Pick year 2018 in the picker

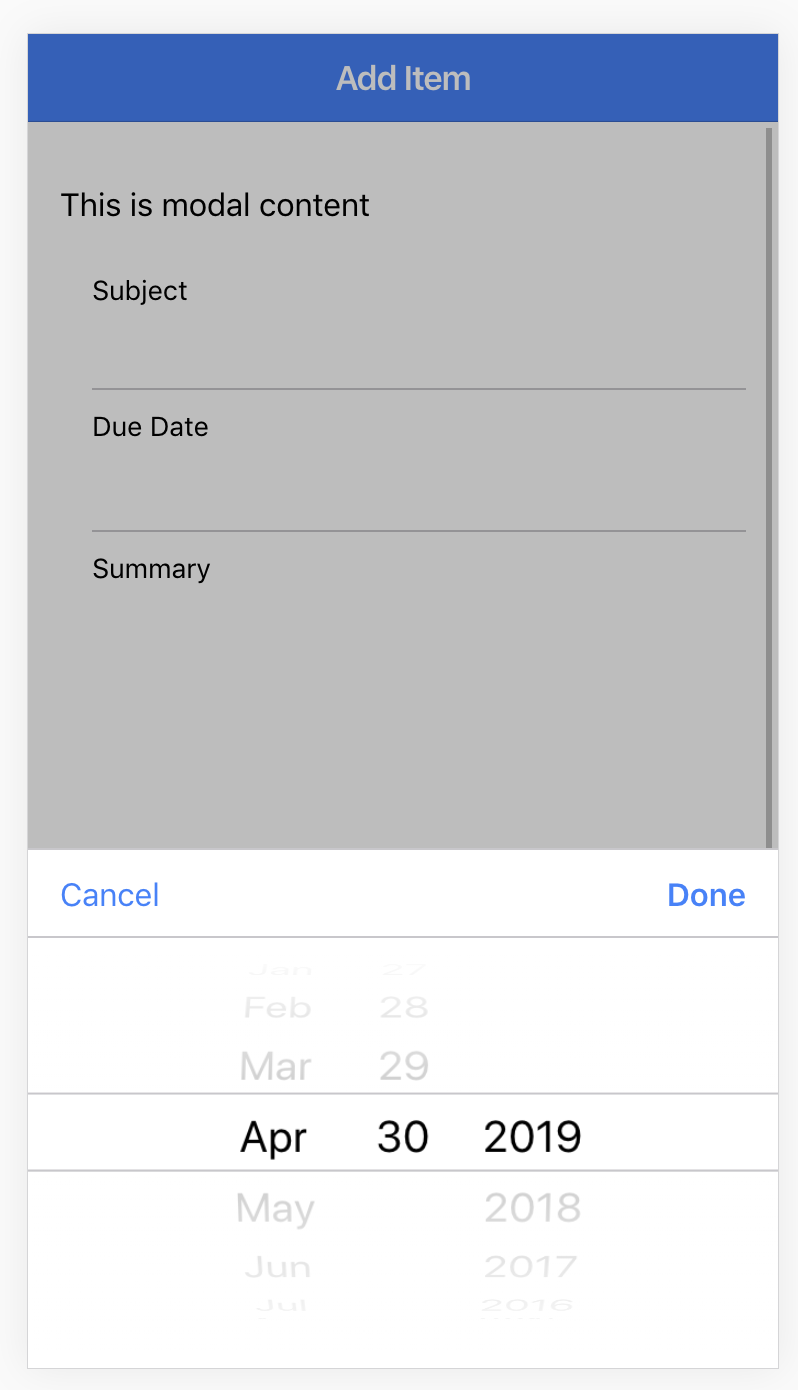pyautogui.click(x=533, y=1209)
